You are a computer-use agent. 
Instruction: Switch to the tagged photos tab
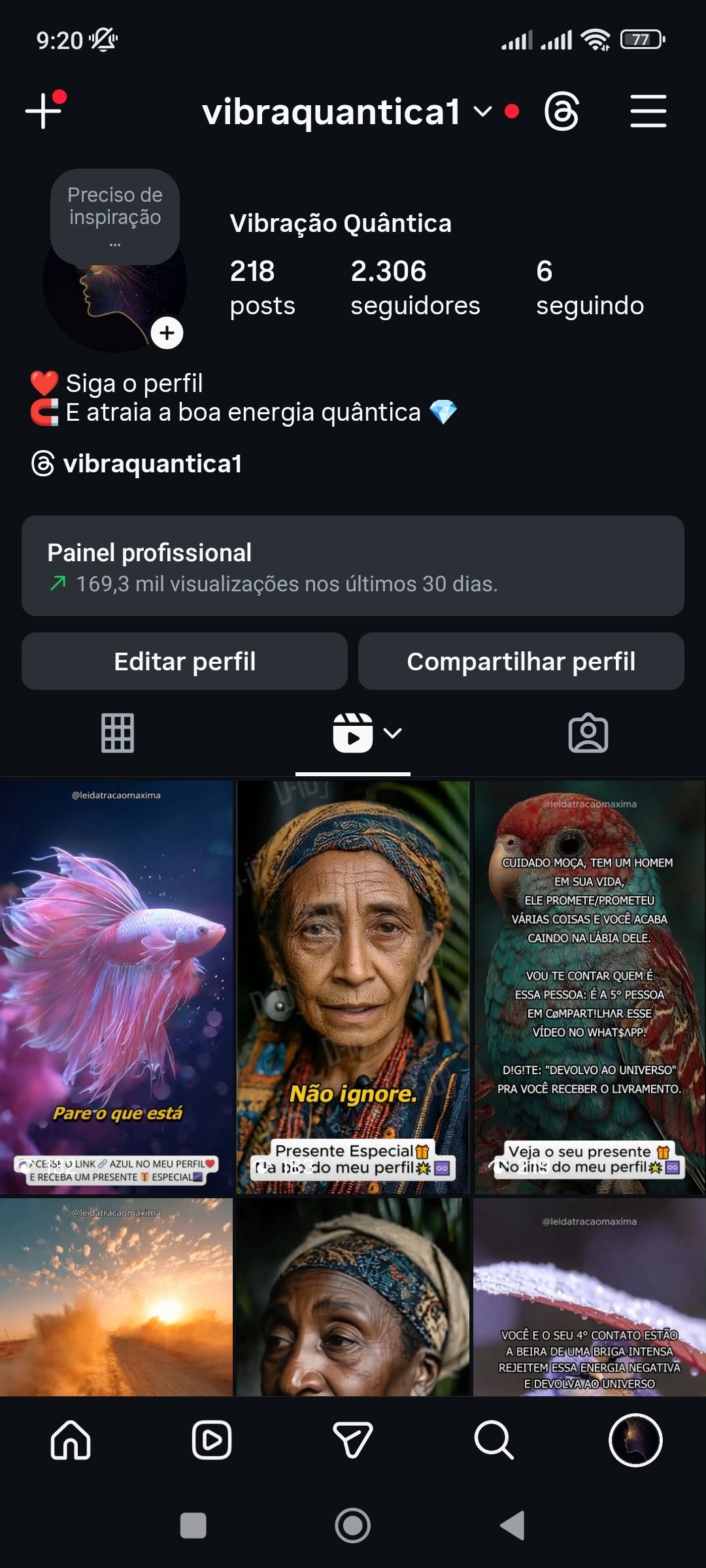[588, 733]
